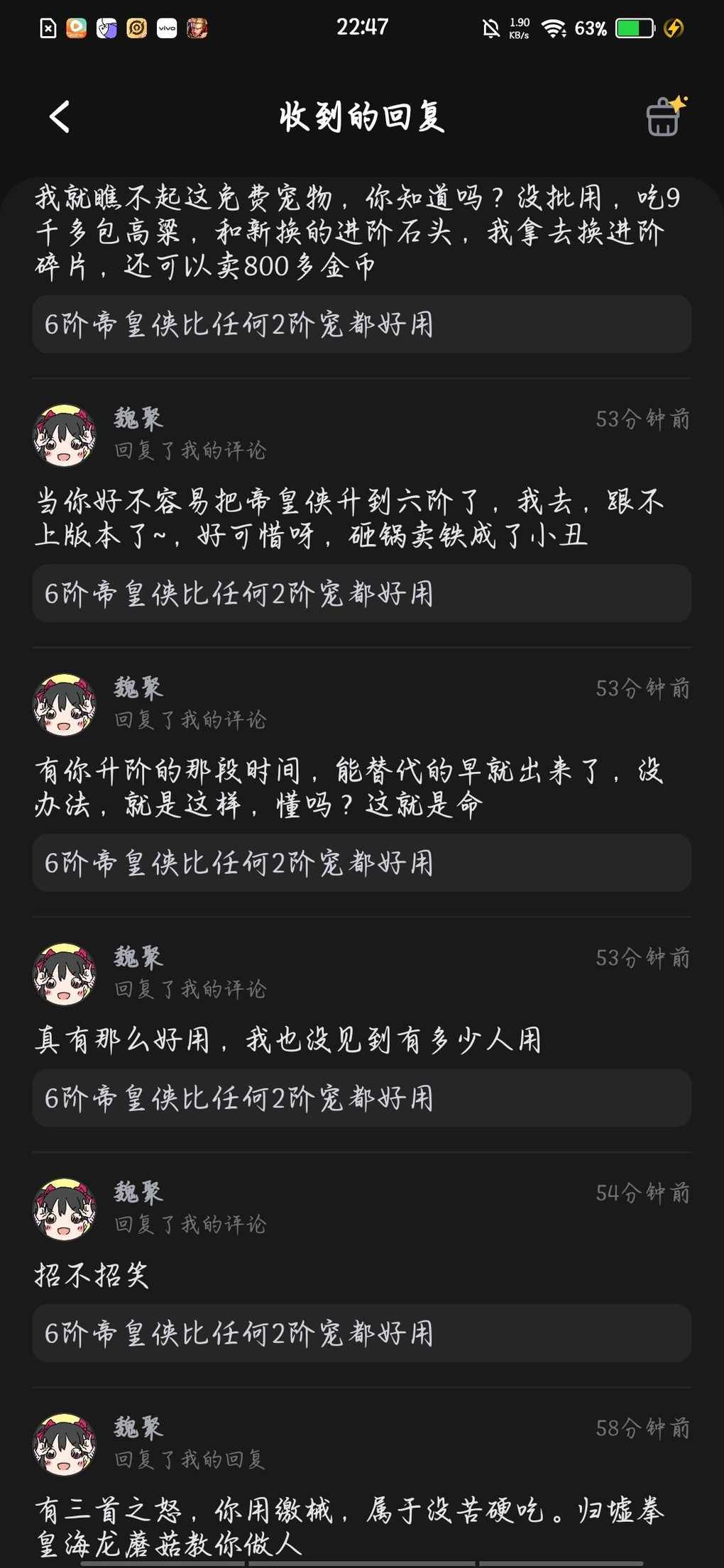Screen dimensions: 724x1568
Task: Open the reply 招不招笑
Action: click(x=92, y=1276)
